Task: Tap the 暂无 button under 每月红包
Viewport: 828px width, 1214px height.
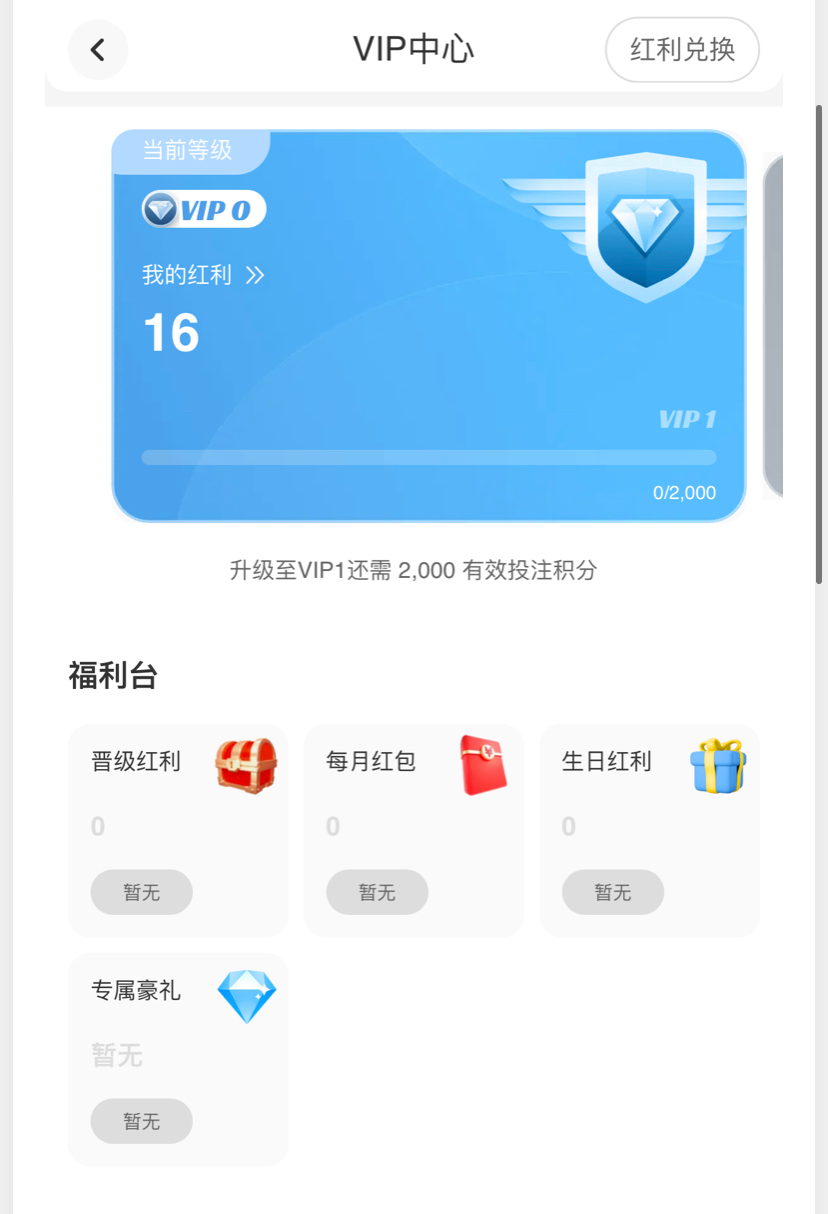Action: pyautogui.click(x=377, y=892)
